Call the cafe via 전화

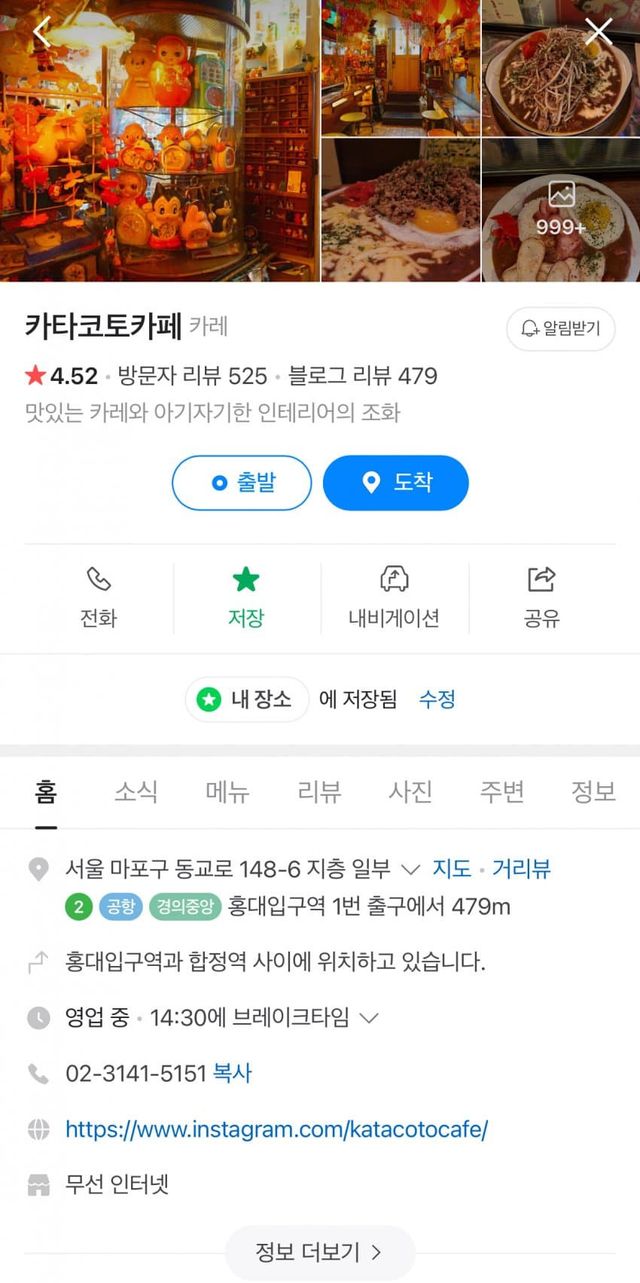[x=98, y=598]
